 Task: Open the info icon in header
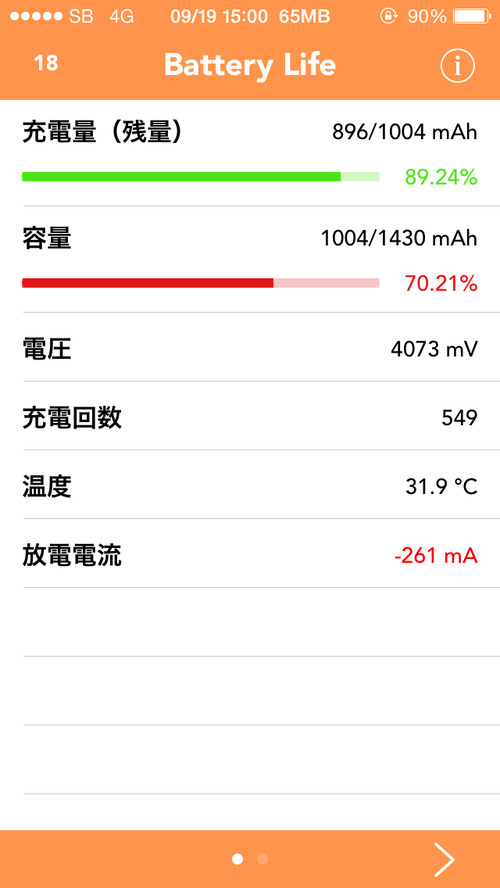pyautogui.click(x=458, y=66)
